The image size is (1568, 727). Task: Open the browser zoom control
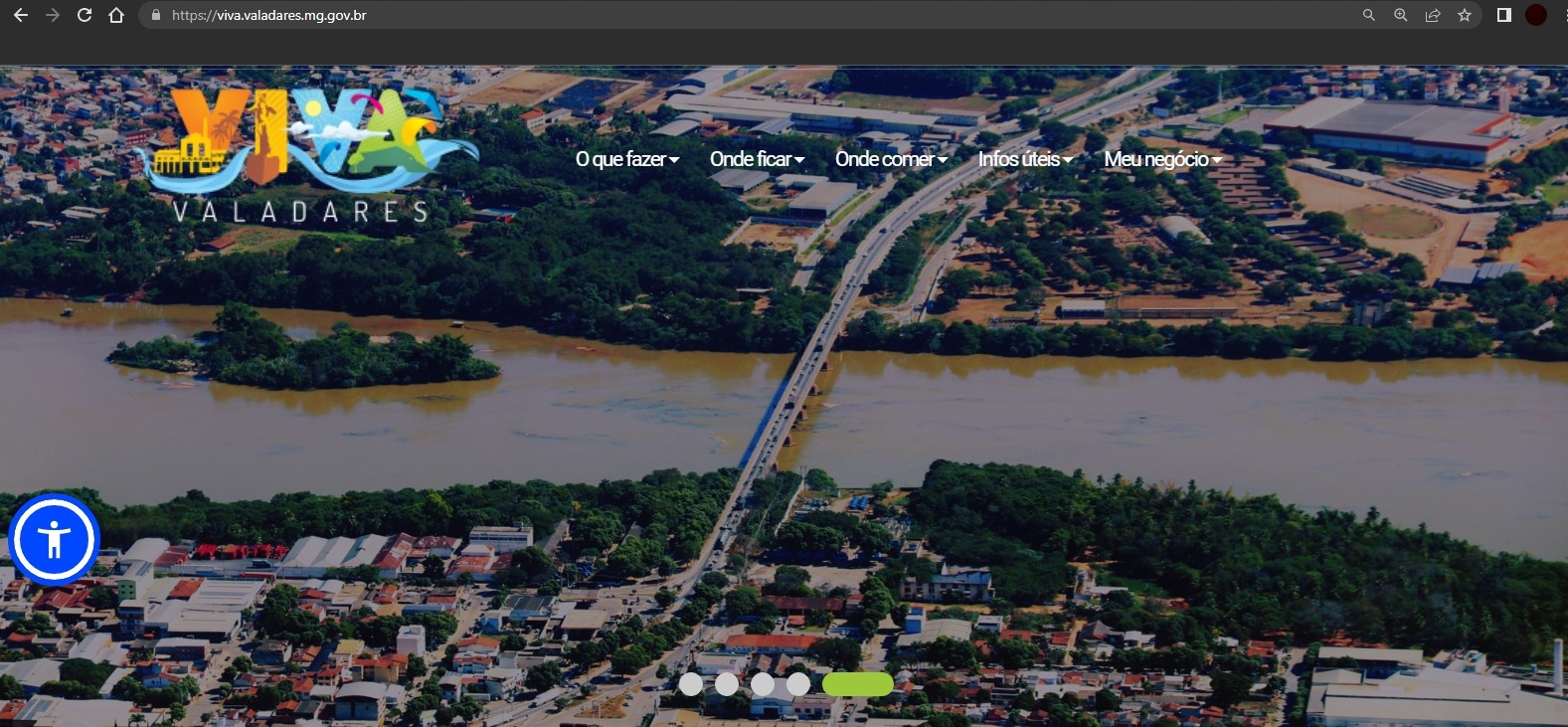[x=1400, y=15]
